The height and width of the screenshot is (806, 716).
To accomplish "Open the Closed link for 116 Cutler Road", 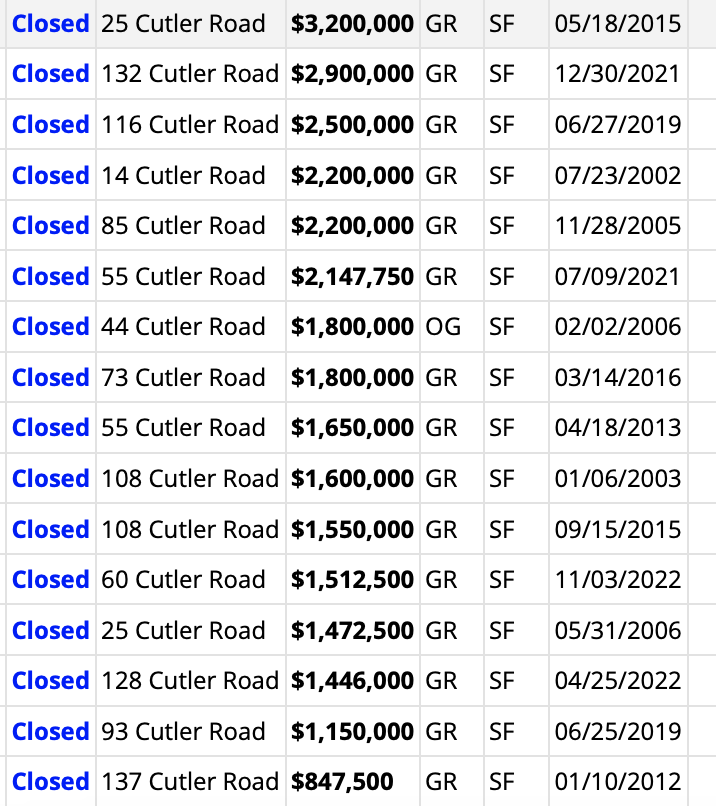I will coord(50,124).
